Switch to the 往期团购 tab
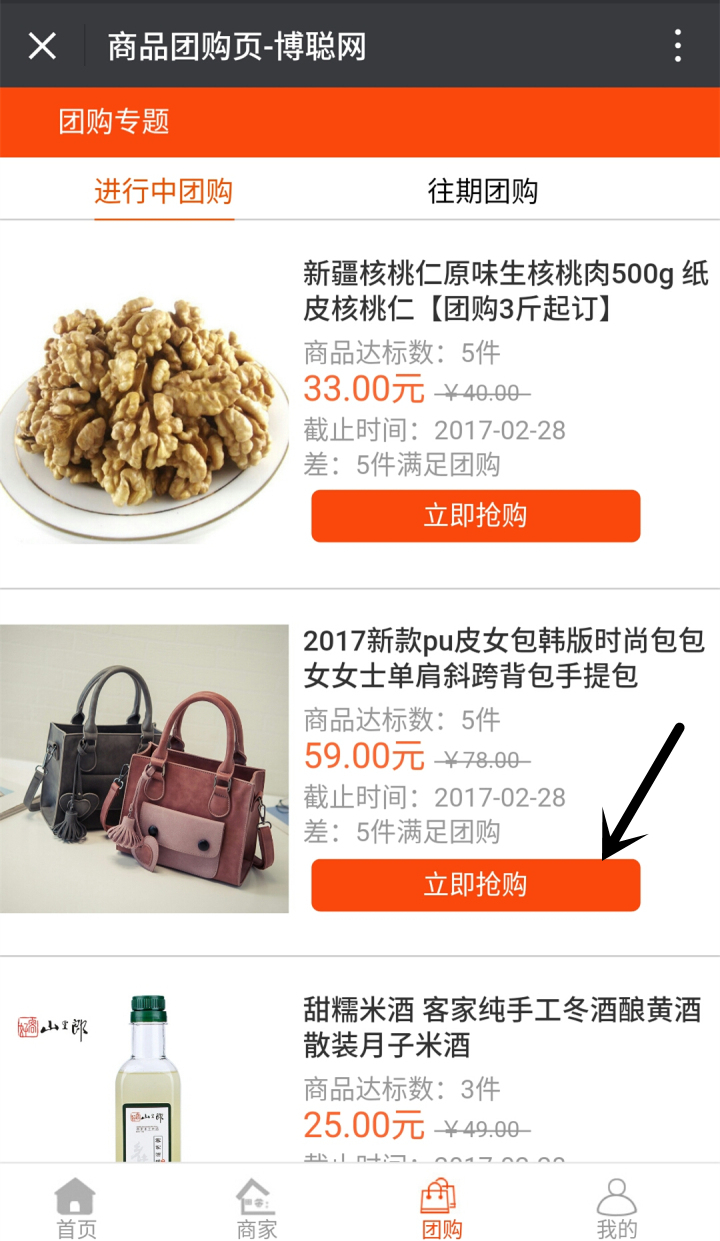Screen dimensions: 720x1241 [483, 191]
